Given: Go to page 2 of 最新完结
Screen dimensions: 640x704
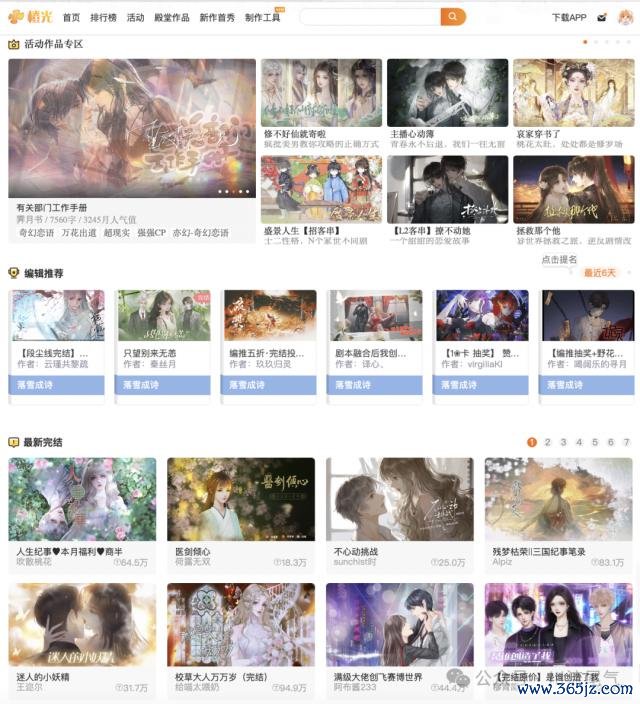Looking at the screenshot, I should pyautogui.click(x=548, y=442).
